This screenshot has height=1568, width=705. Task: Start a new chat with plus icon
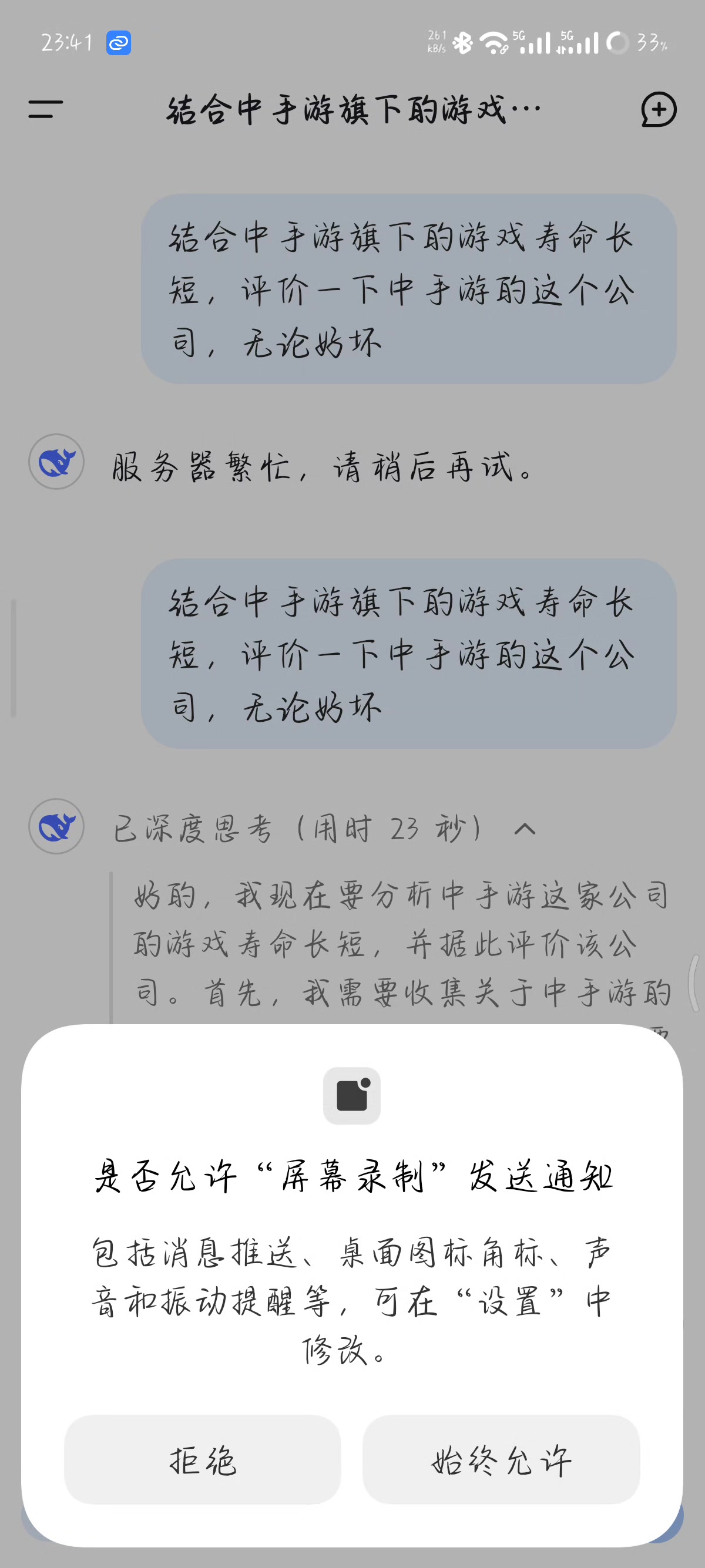tap(658, 110)
